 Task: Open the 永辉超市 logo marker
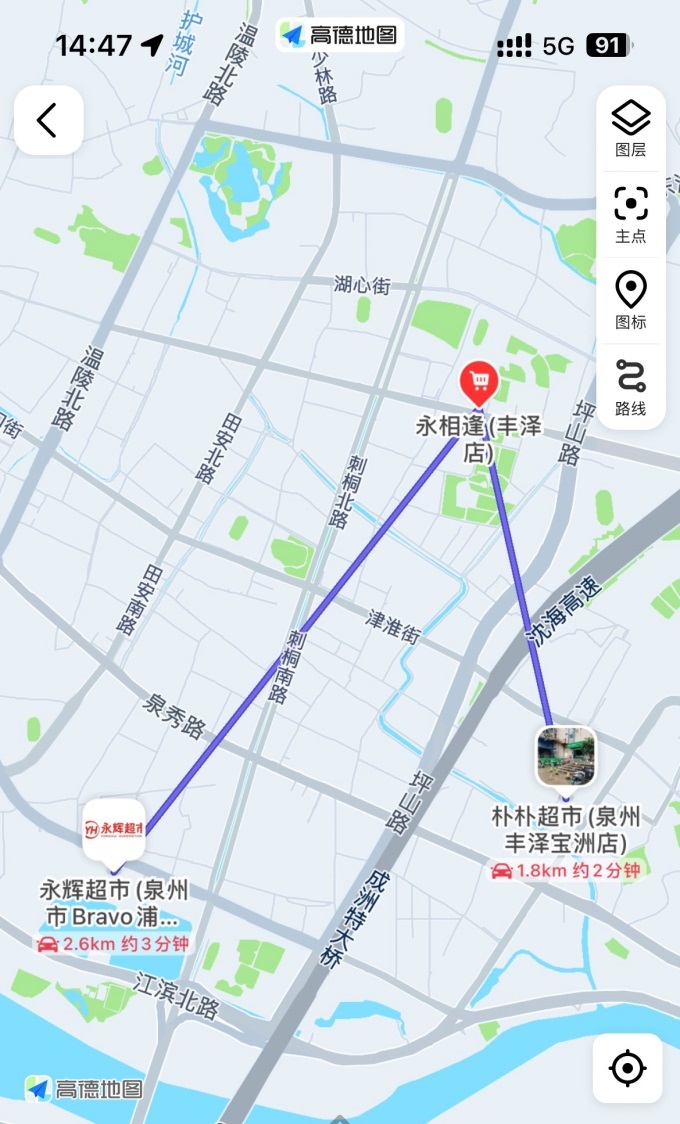(114, 829)
